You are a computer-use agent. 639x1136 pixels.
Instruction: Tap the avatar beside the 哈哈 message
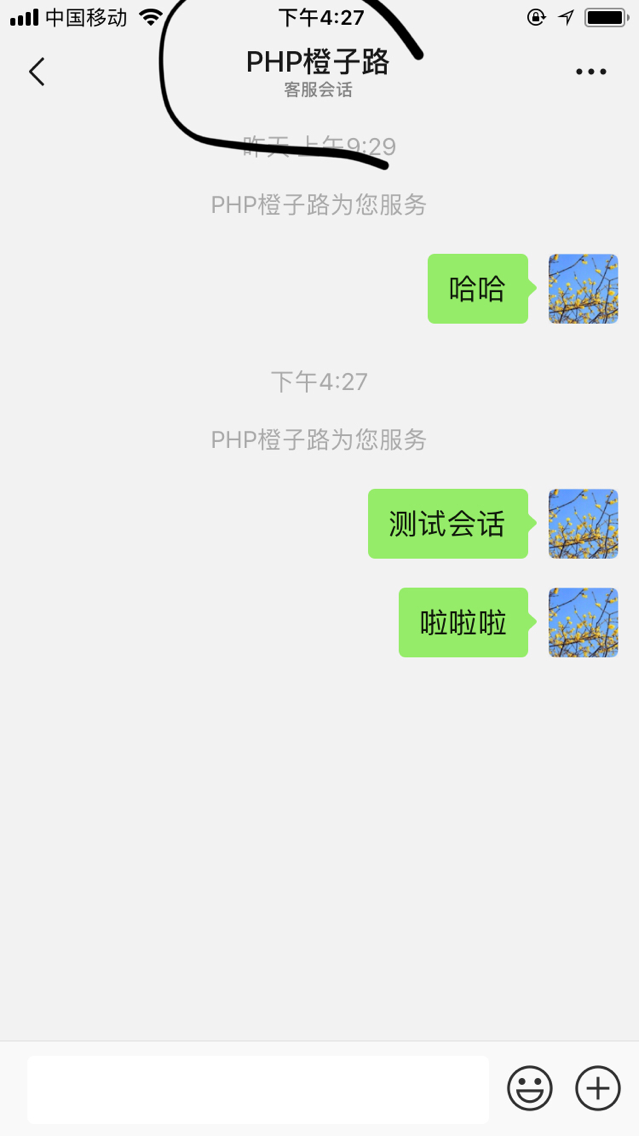583,289
